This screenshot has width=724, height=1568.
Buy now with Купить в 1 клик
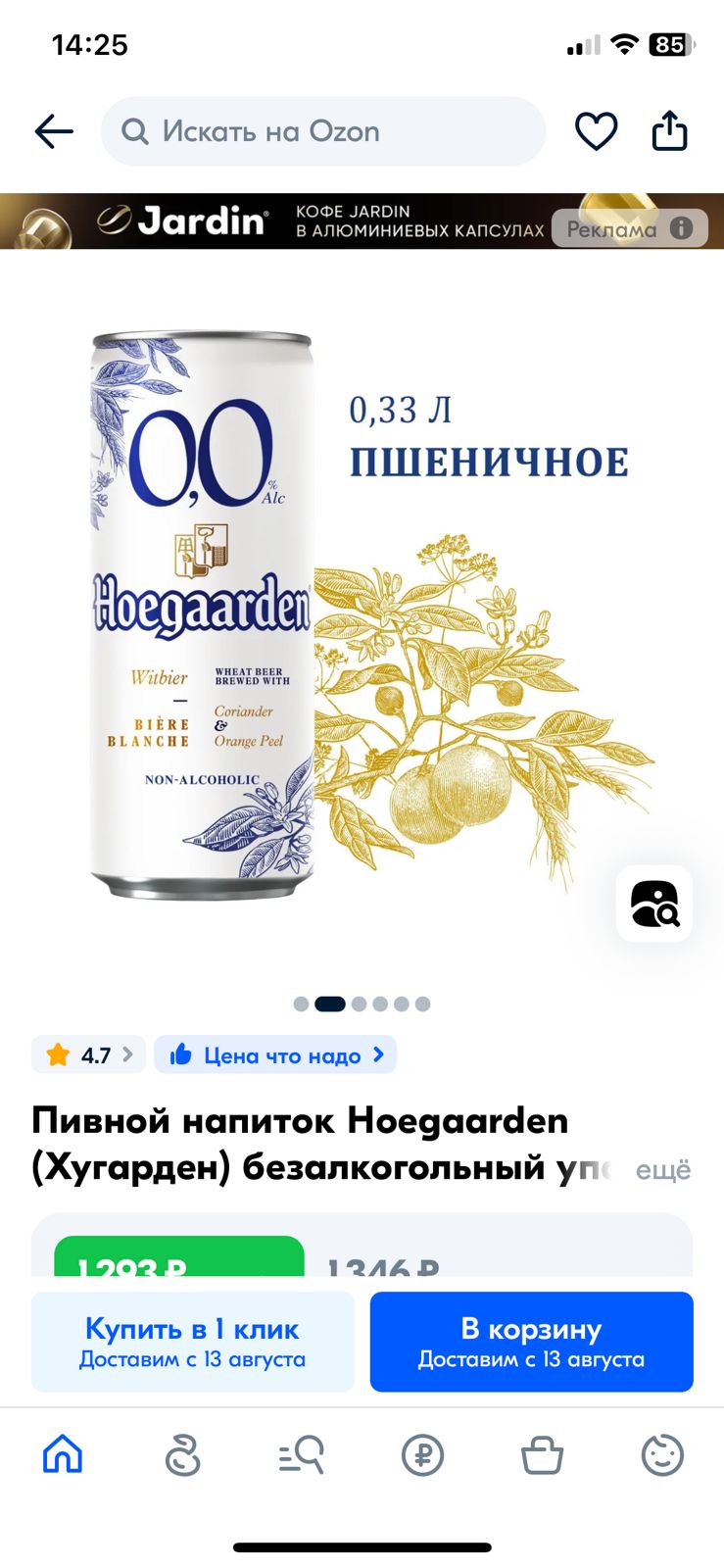point(193,1342)
